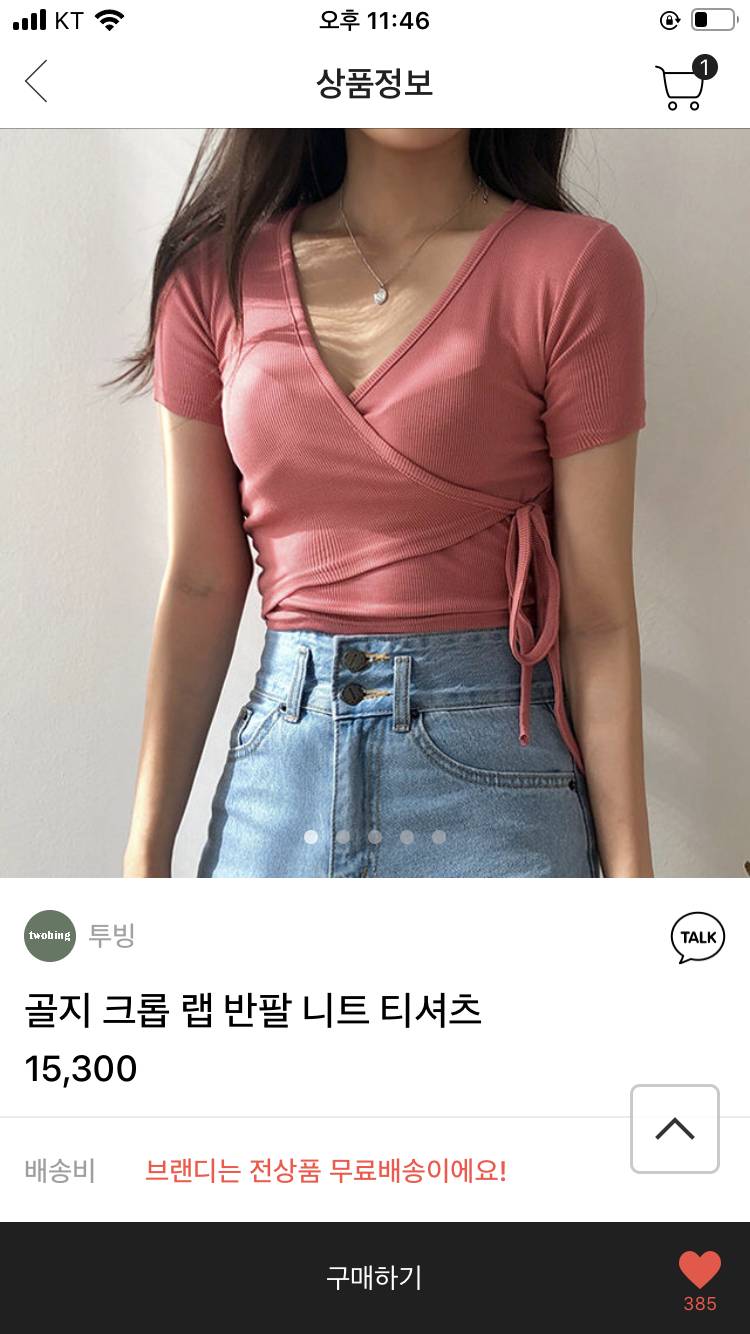
Task: Tap the back arrow to return
Action: pyautogui.click(x=37, y=80)
